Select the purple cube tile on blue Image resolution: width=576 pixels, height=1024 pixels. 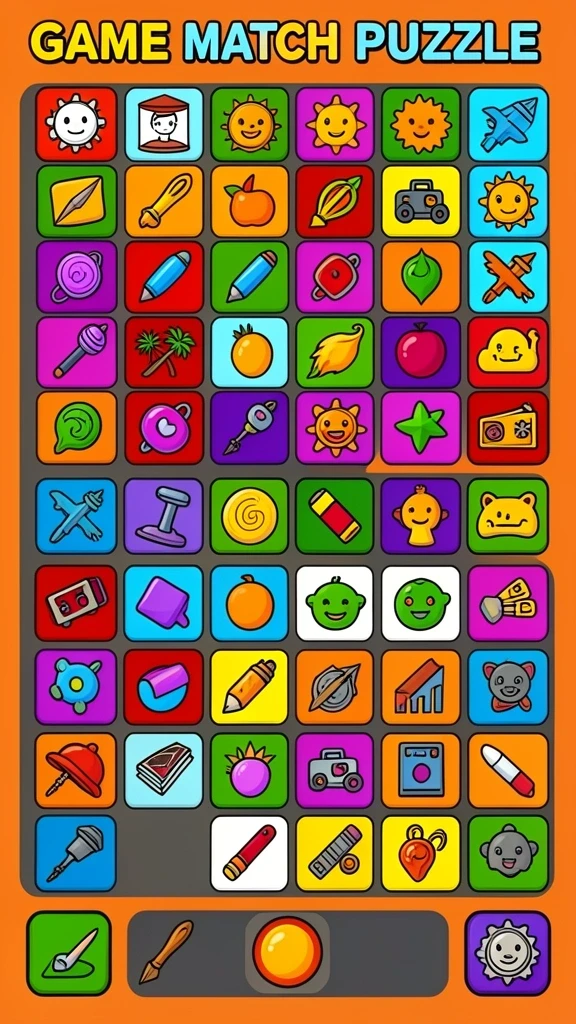pos(164,603)
